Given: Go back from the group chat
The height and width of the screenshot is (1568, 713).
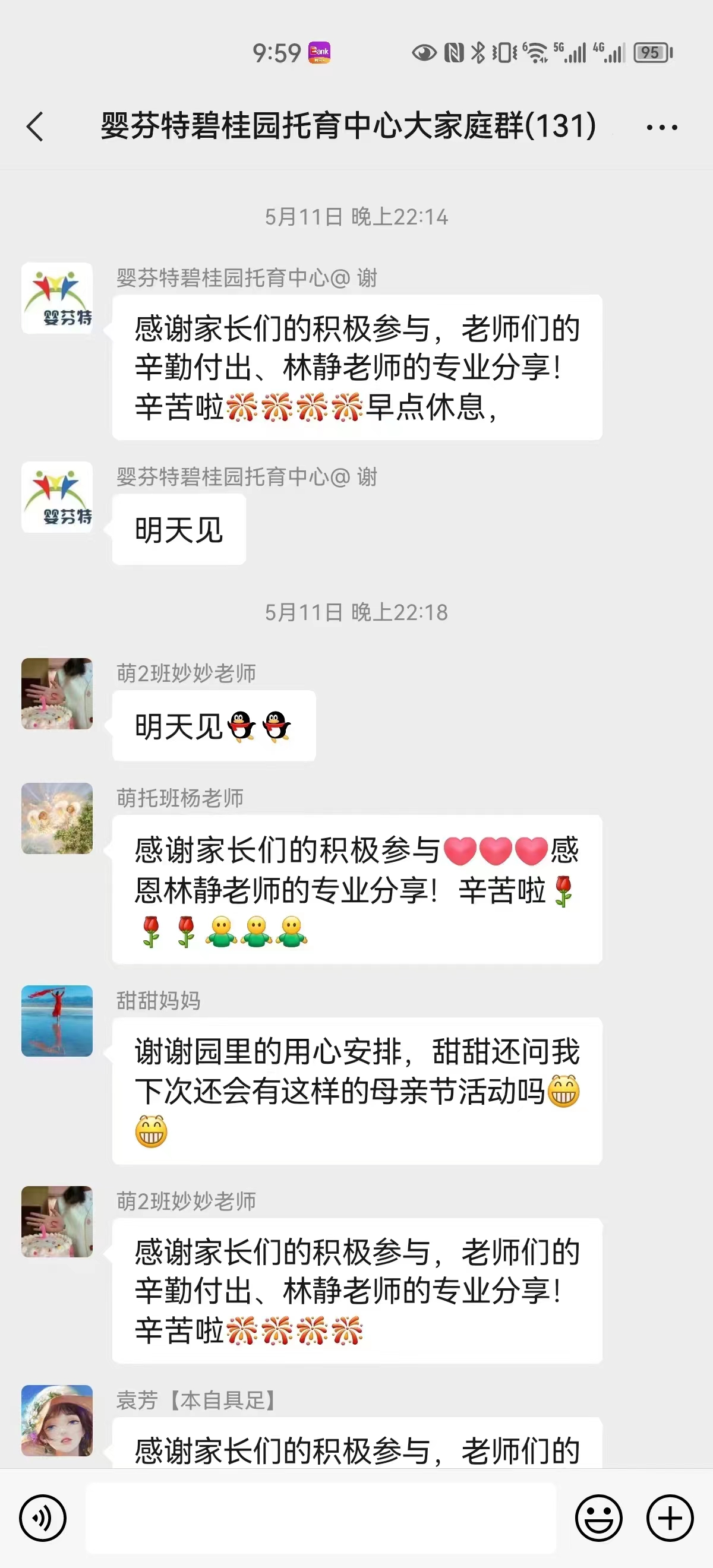Looking at the screenshot, I should coord(35,127).
